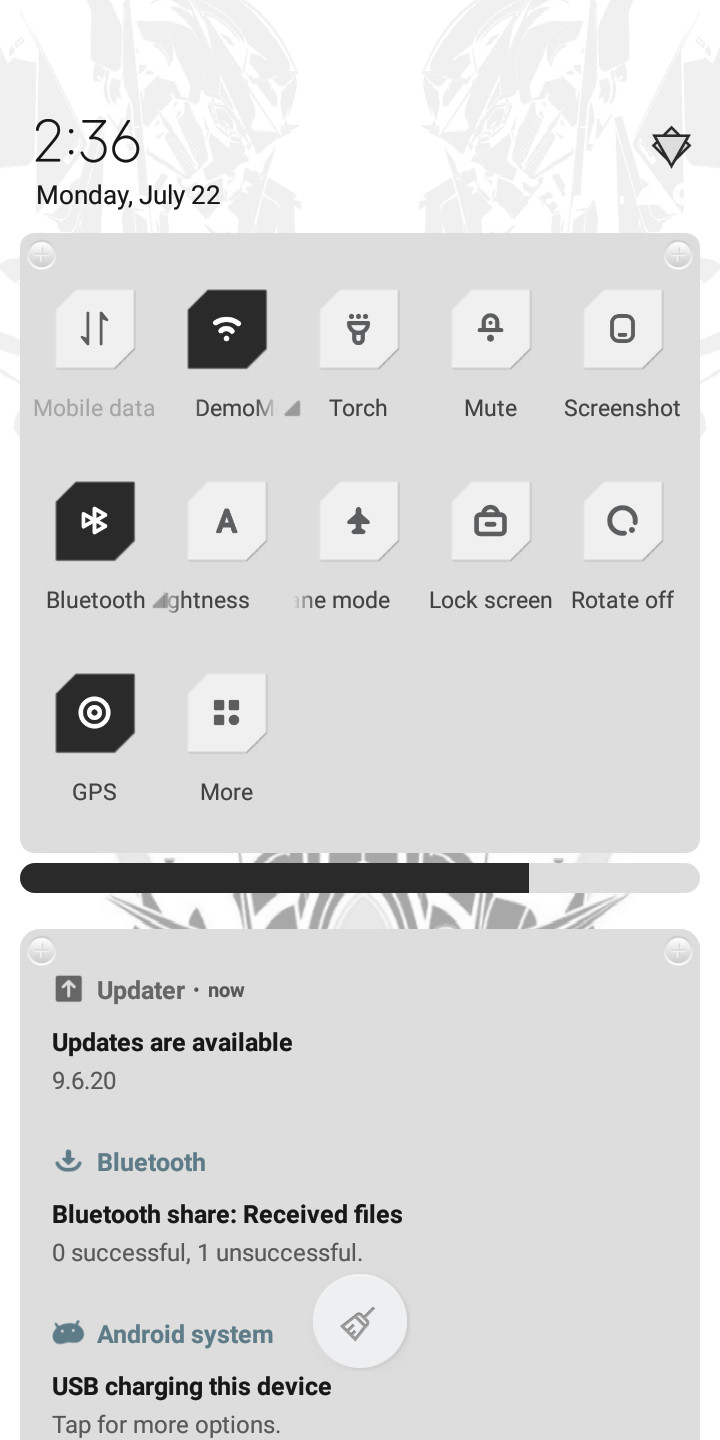Enable the Mute tile
720x1440 pixels.
click(x=491, y=329)
